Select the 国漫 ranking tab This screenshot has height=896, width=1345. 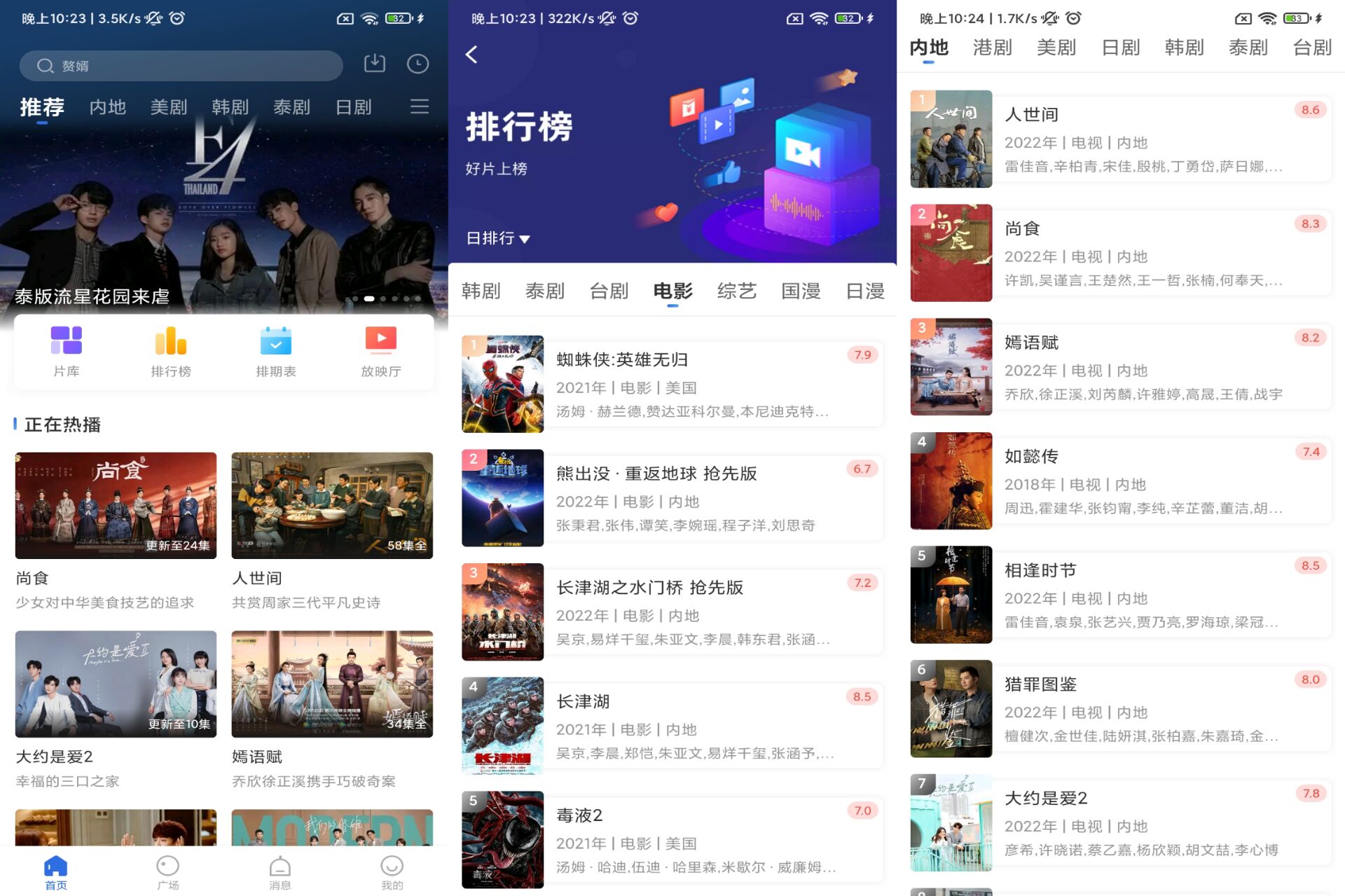pyautogui.click(x=801, y=291)
